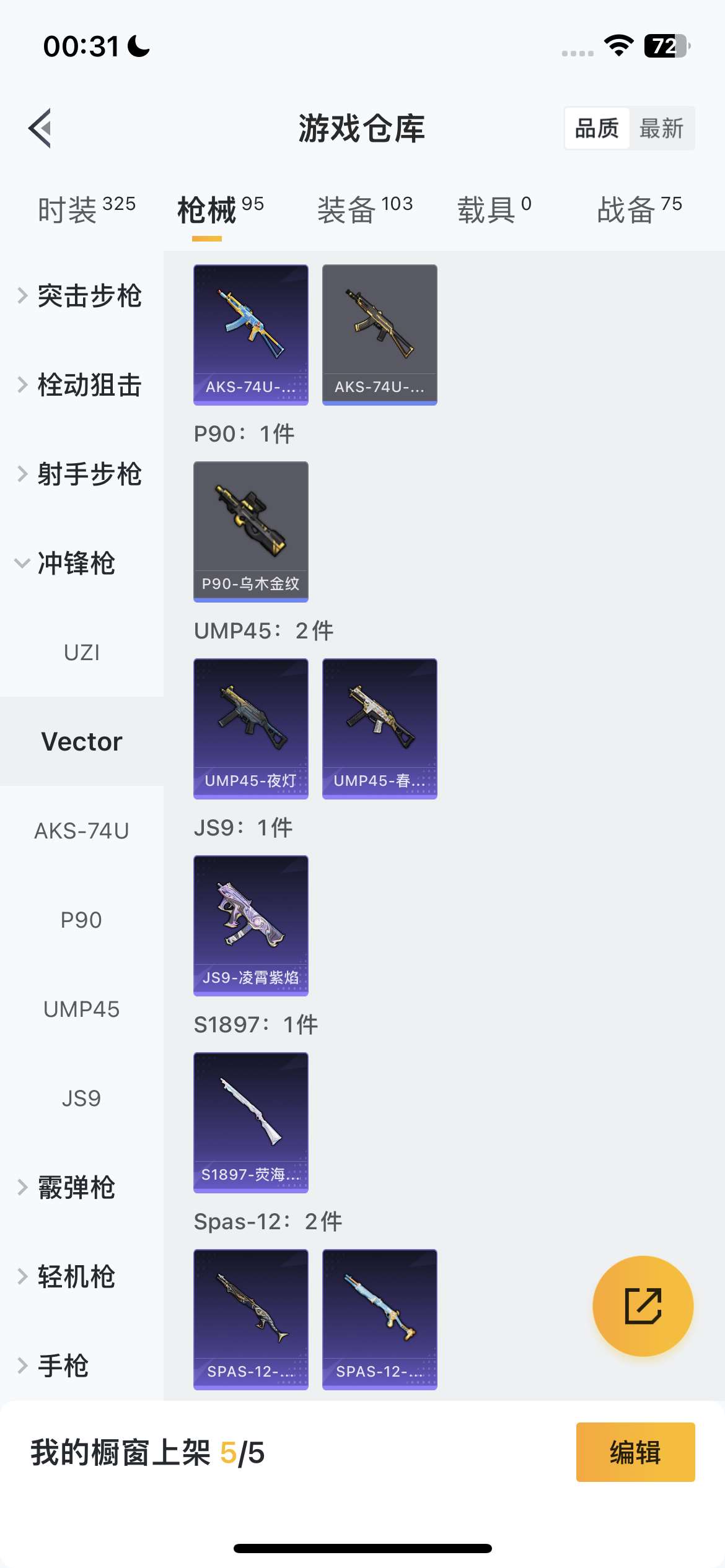This screenshot has height=1568, width=725.
Task: Open the S1897-荧海 shotgun skin
Action: point(250,1121)
